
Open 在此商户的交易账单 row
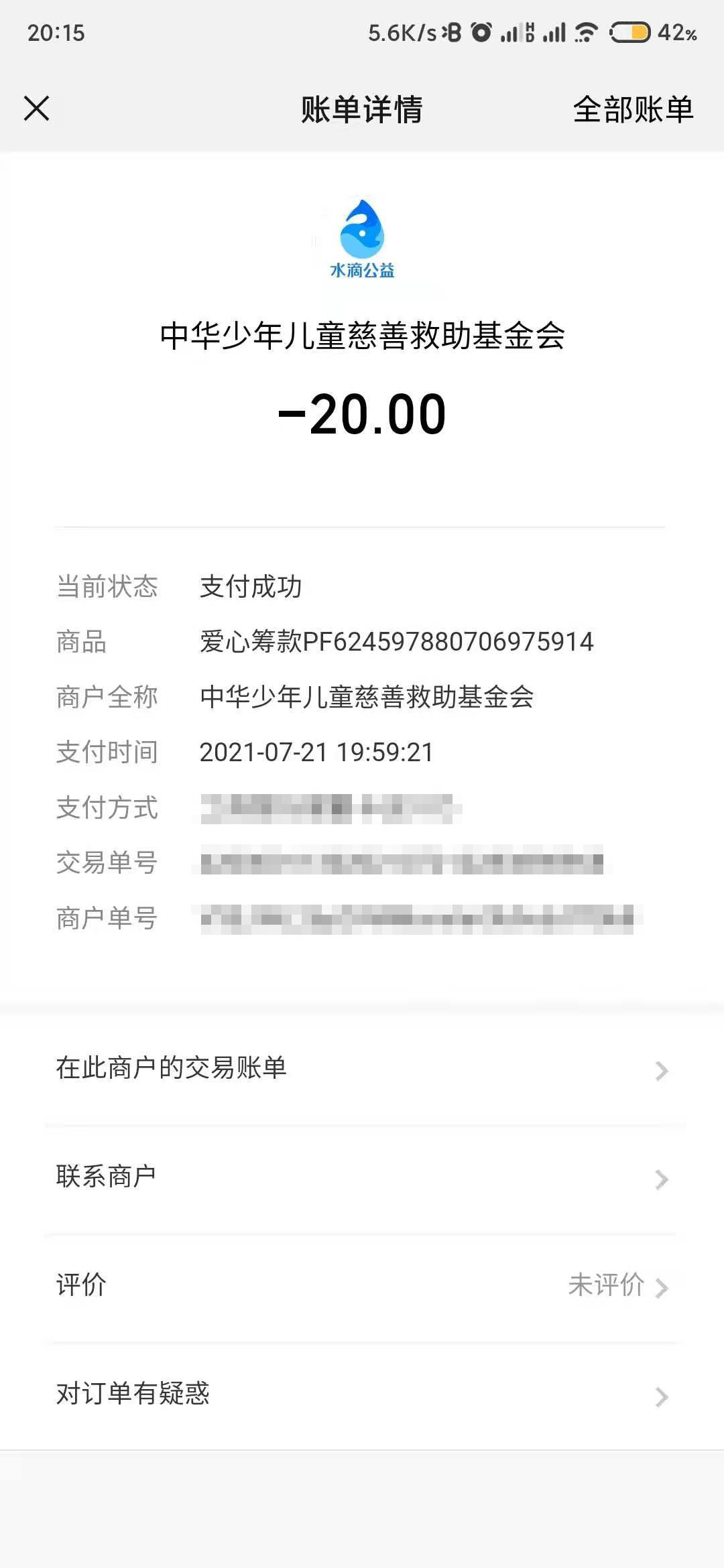(362, 1068)
